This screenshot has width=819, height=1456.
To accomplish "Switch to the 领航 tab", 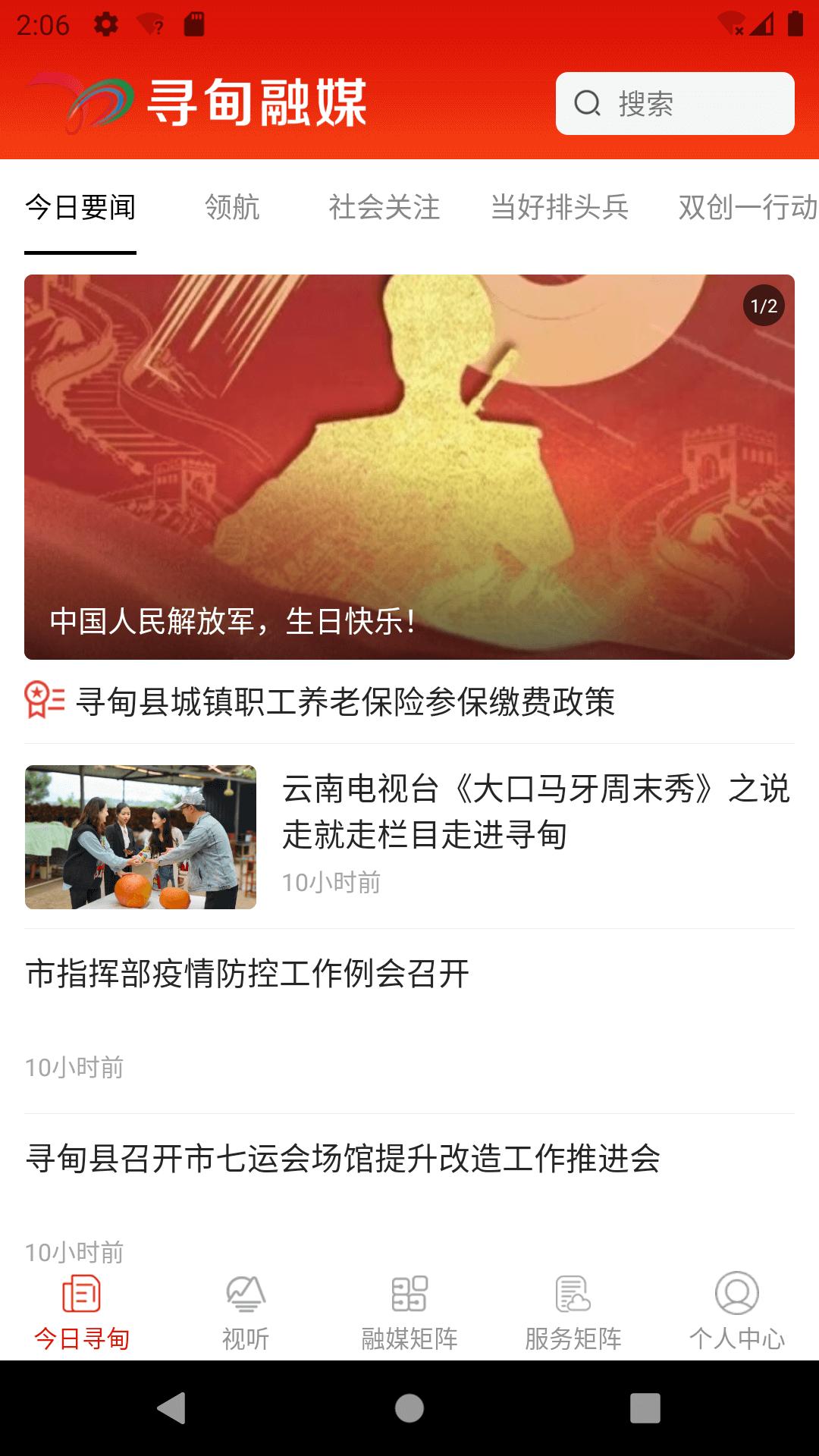I will [x=232, y=207].
